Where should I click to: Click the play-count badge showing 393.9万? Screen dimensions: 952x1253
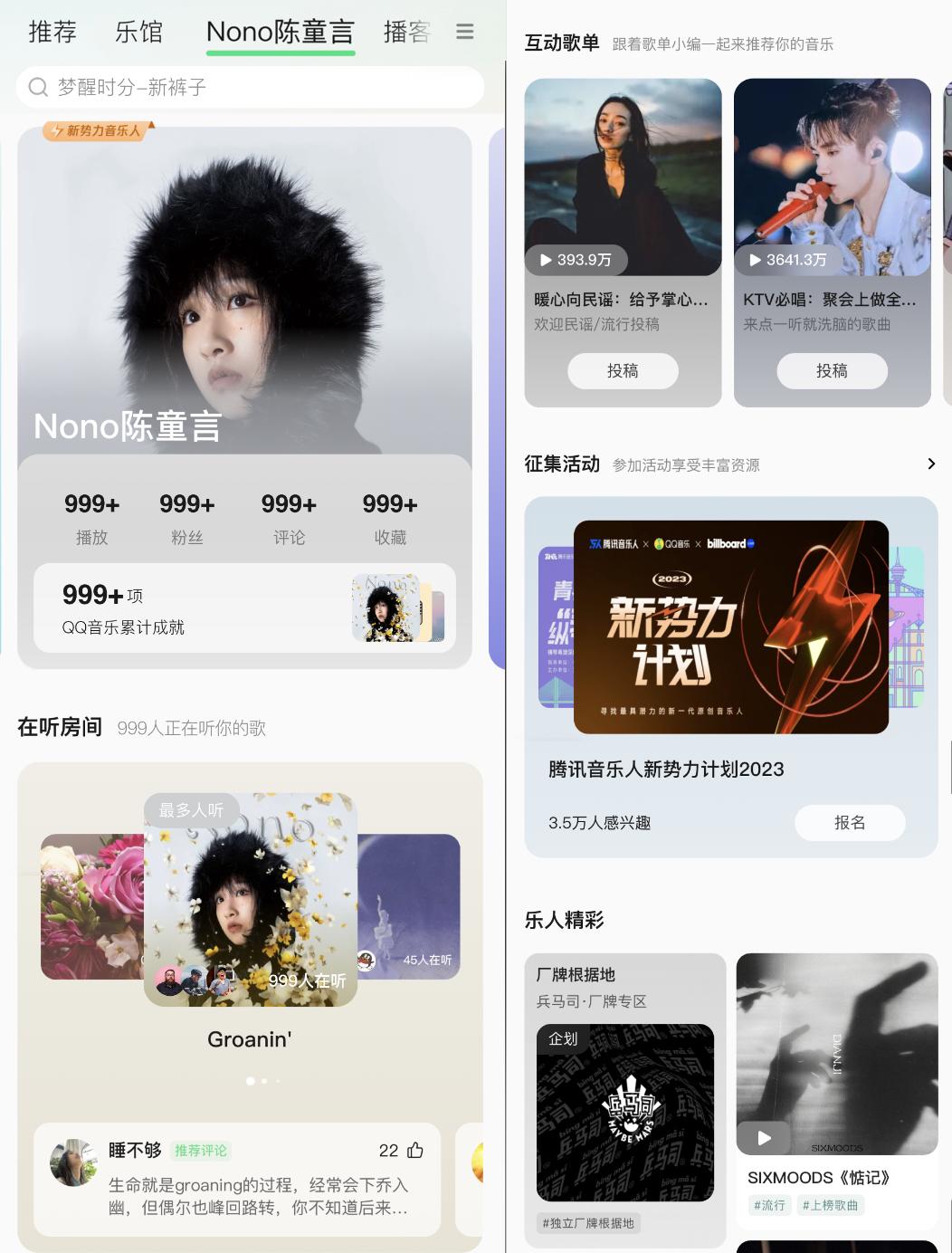tap(576, 260)
